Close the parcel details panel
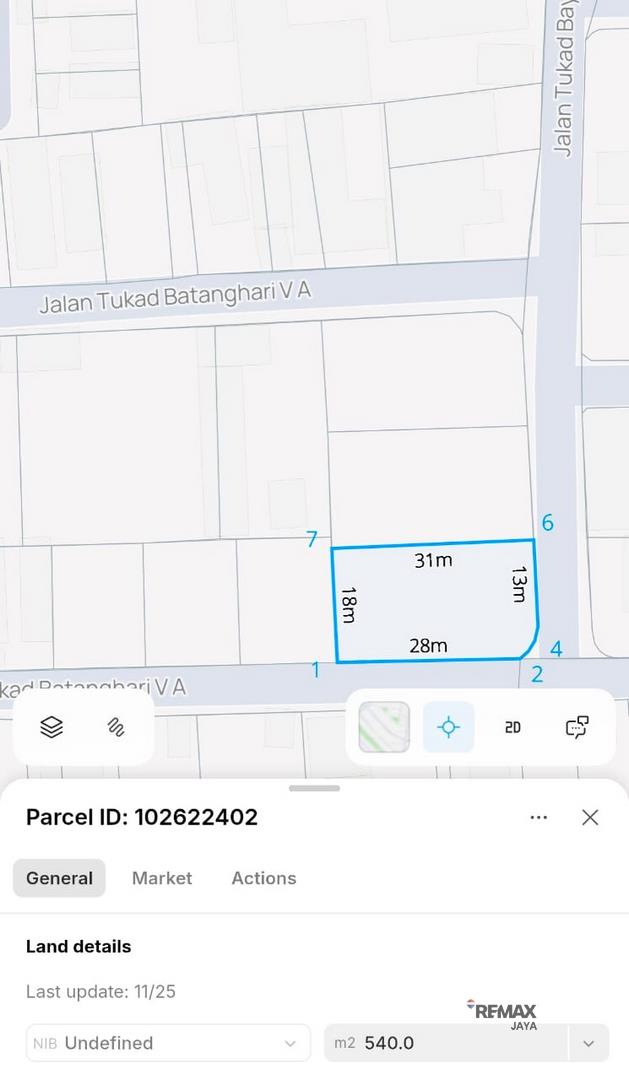The height and width of the screenshot is (1080, 629). click(x=590, y=817)
